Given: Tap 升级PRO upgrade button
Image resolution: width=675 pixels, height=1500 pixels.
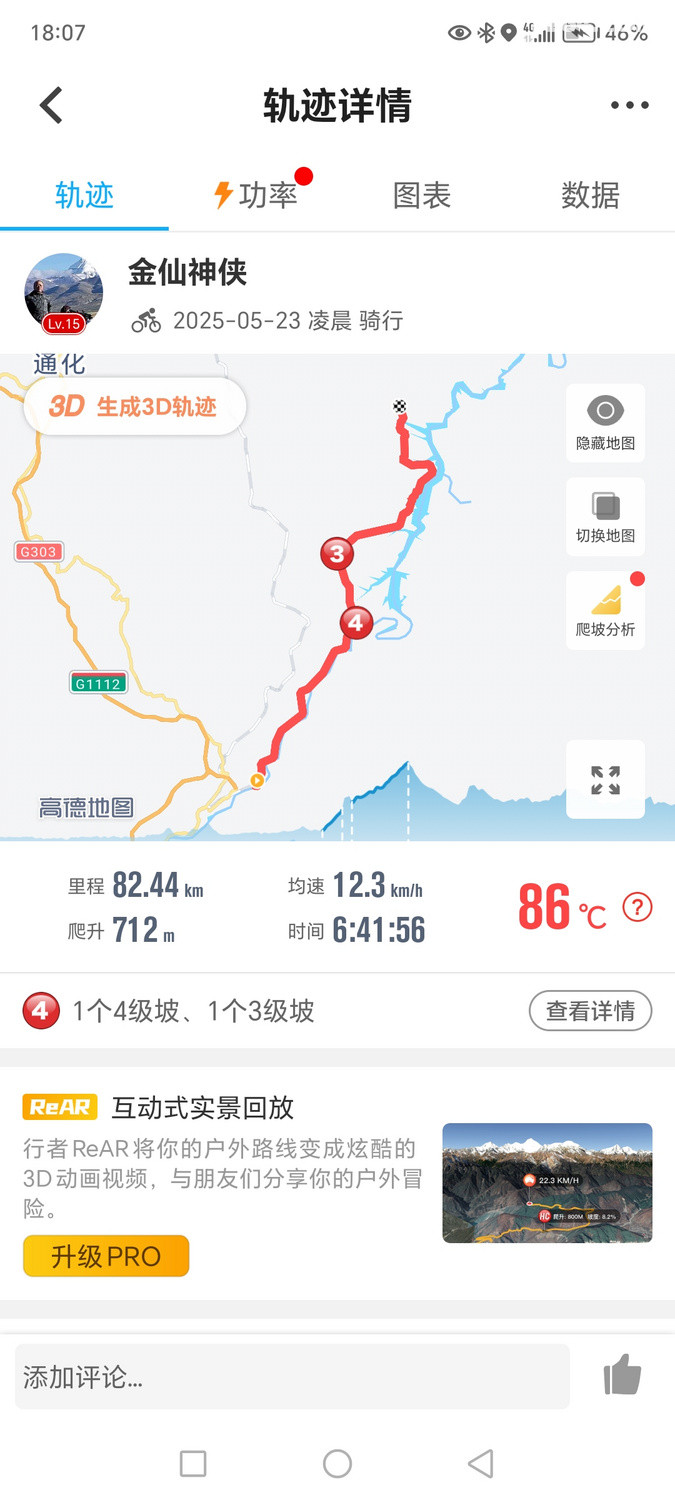Looking at the screenshot, I should [106, 1256].
